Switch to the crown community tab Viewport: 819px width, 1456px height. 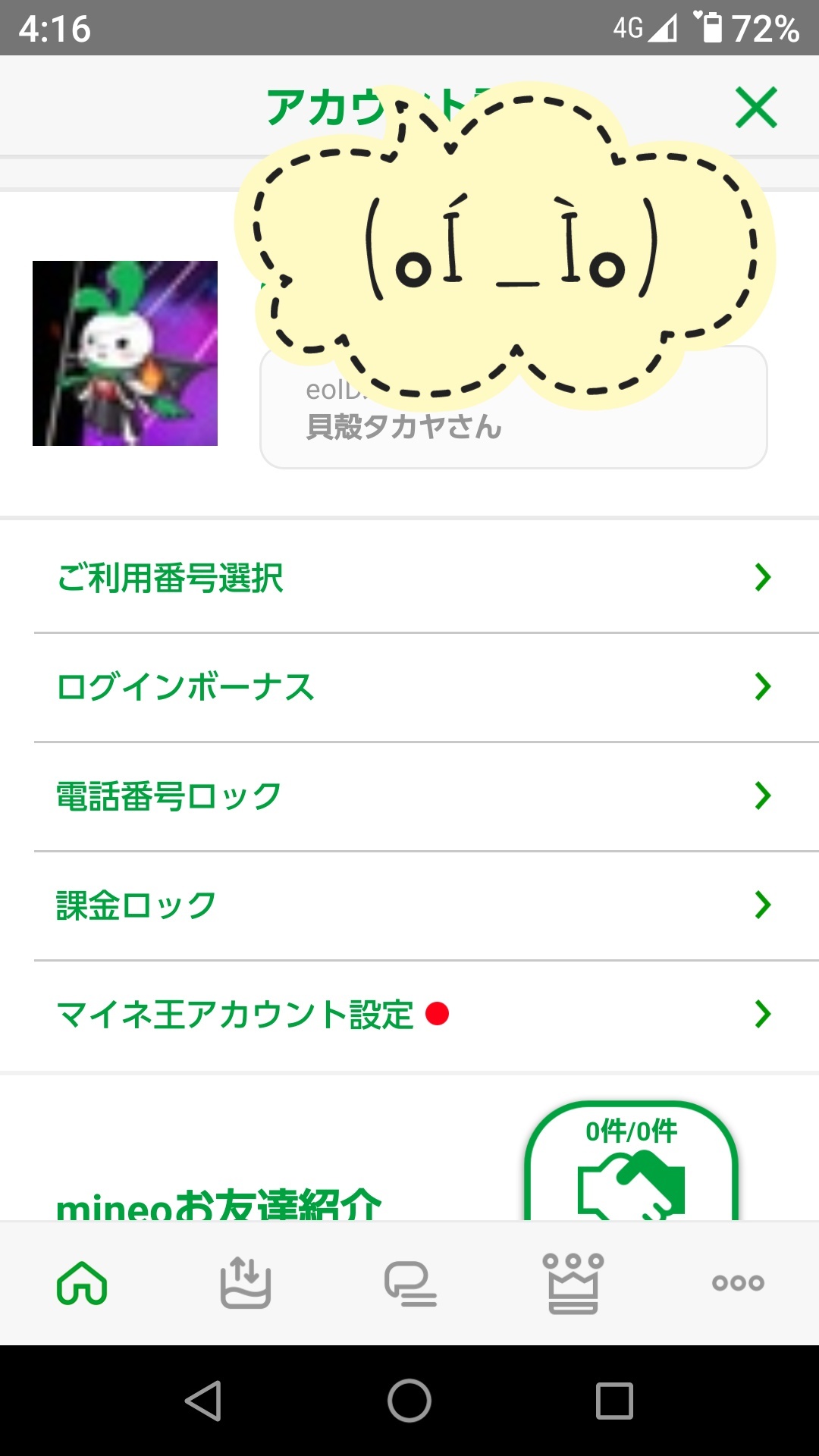coord(573,1283)
